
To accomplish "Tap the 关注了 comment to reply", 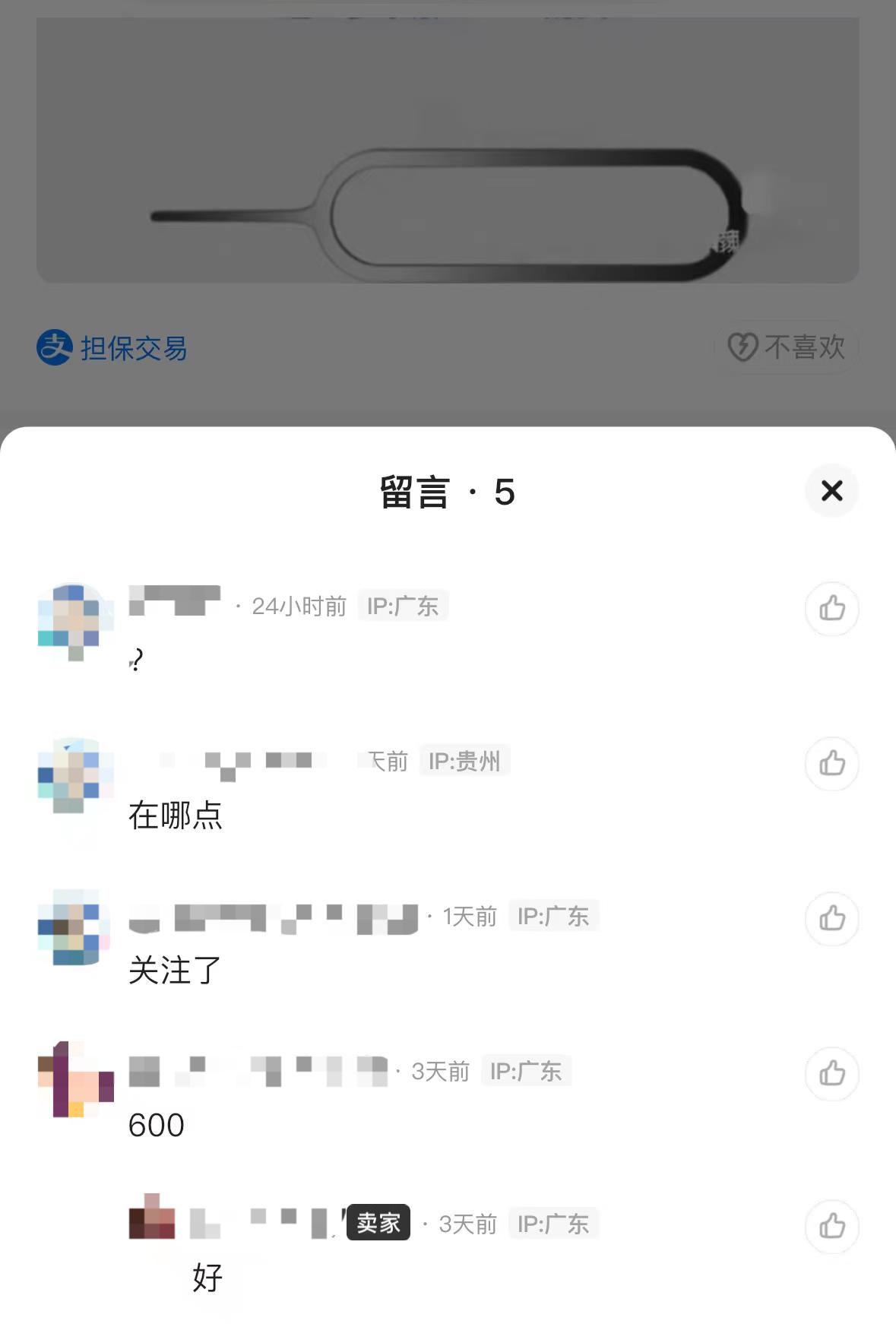I will coord(175,971).
